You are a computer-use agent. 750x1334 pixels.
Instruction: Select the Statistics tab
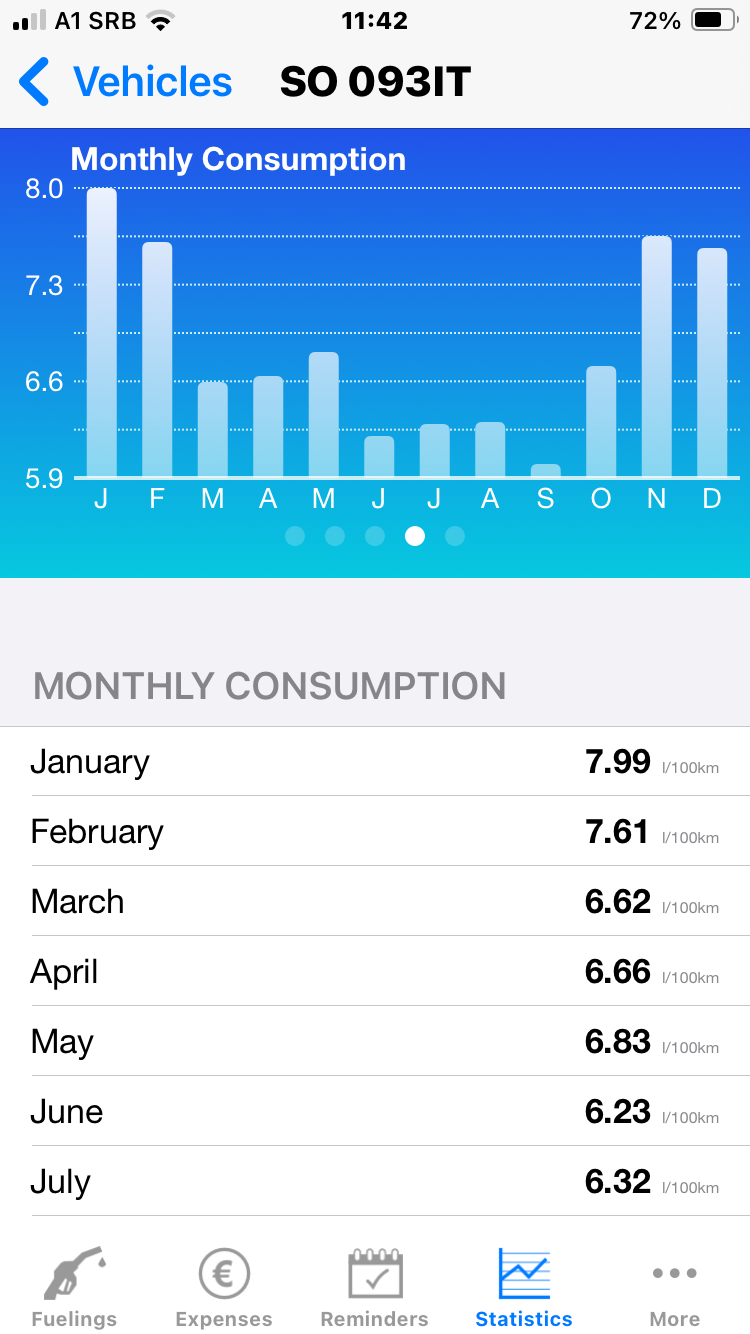[x=524, y=1287]
